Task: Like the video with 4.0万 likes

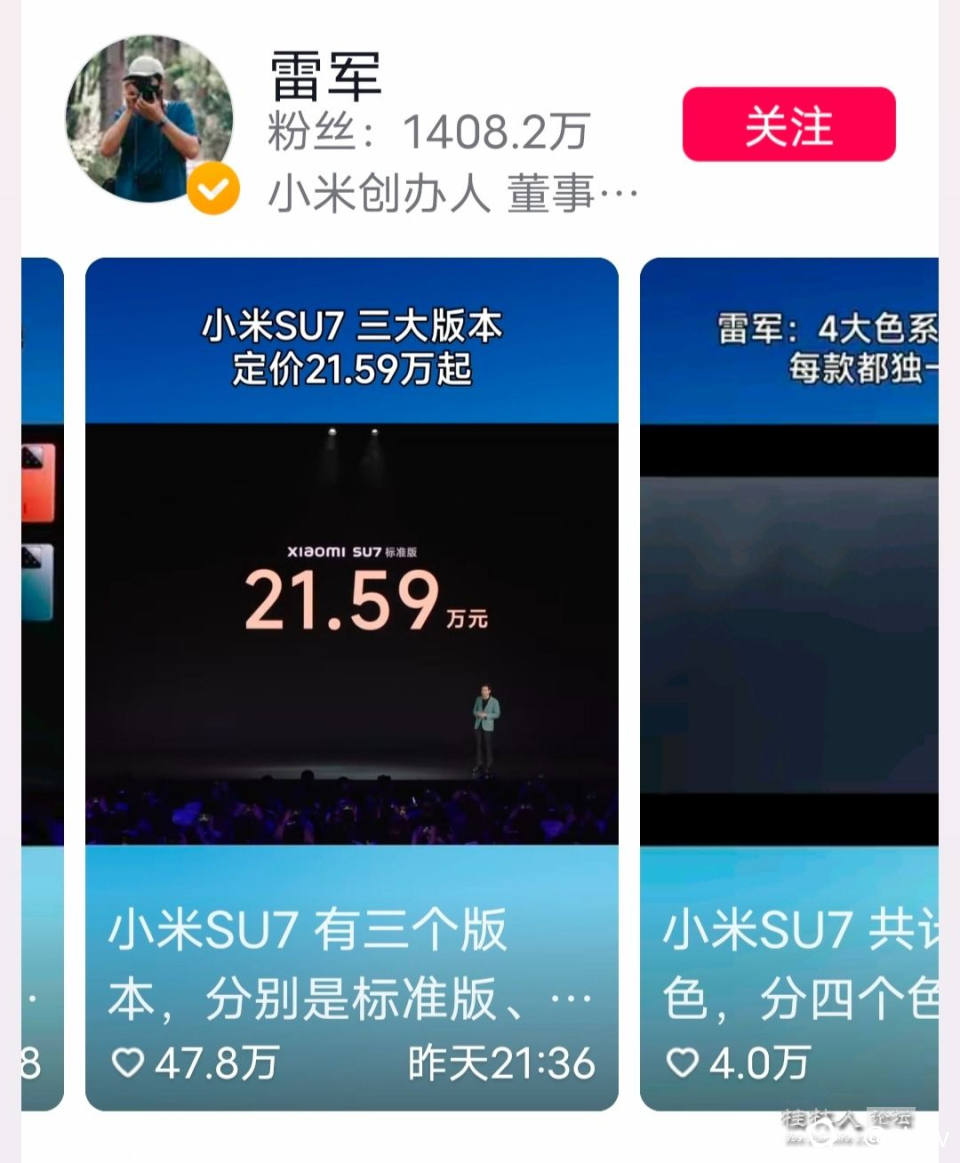Action: 682,1063
